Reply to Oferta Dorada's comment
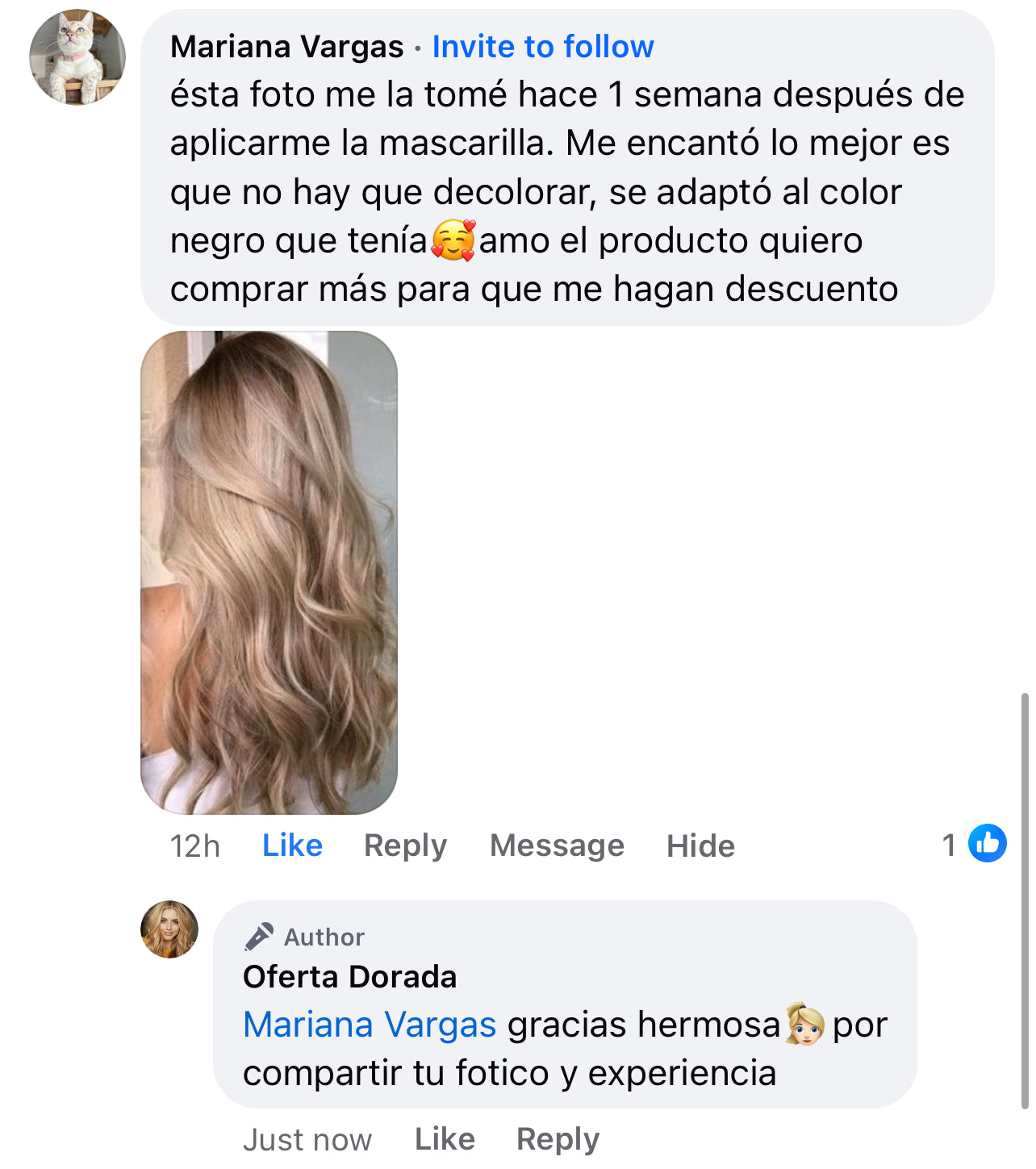The image size is (1036, 1169). [558, 1138]
